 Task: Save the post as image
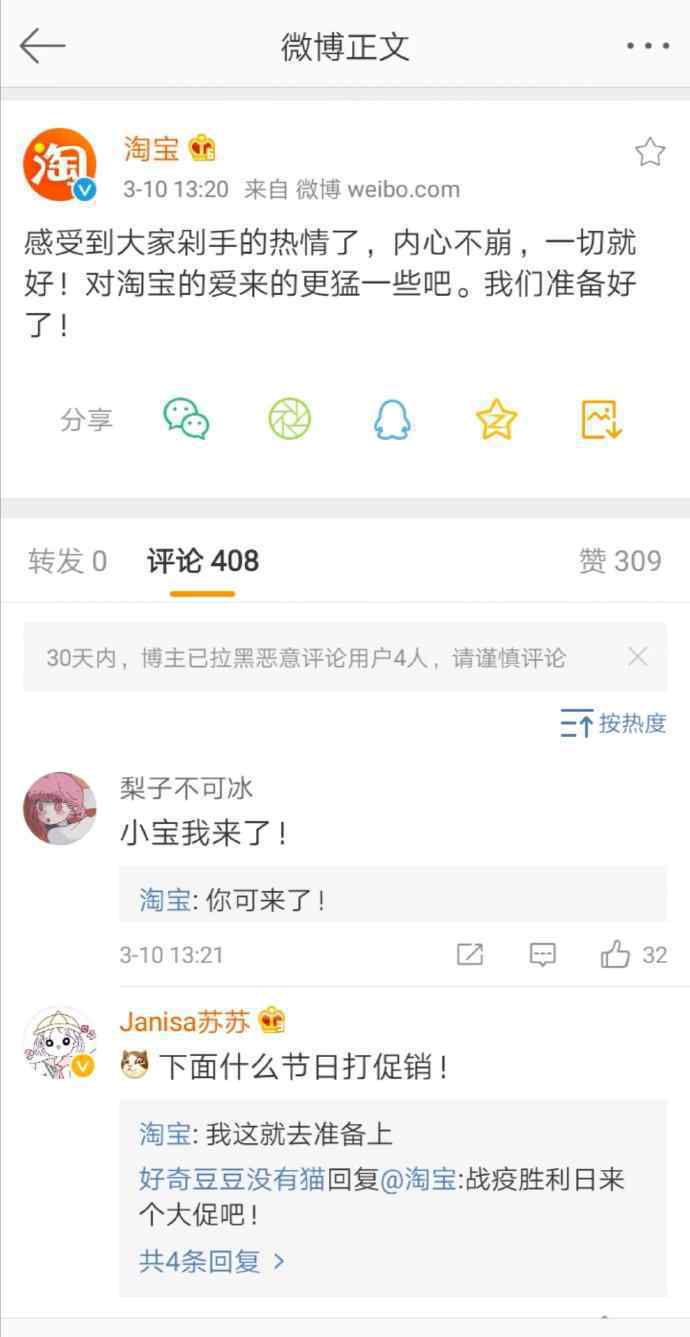[602, 419]
